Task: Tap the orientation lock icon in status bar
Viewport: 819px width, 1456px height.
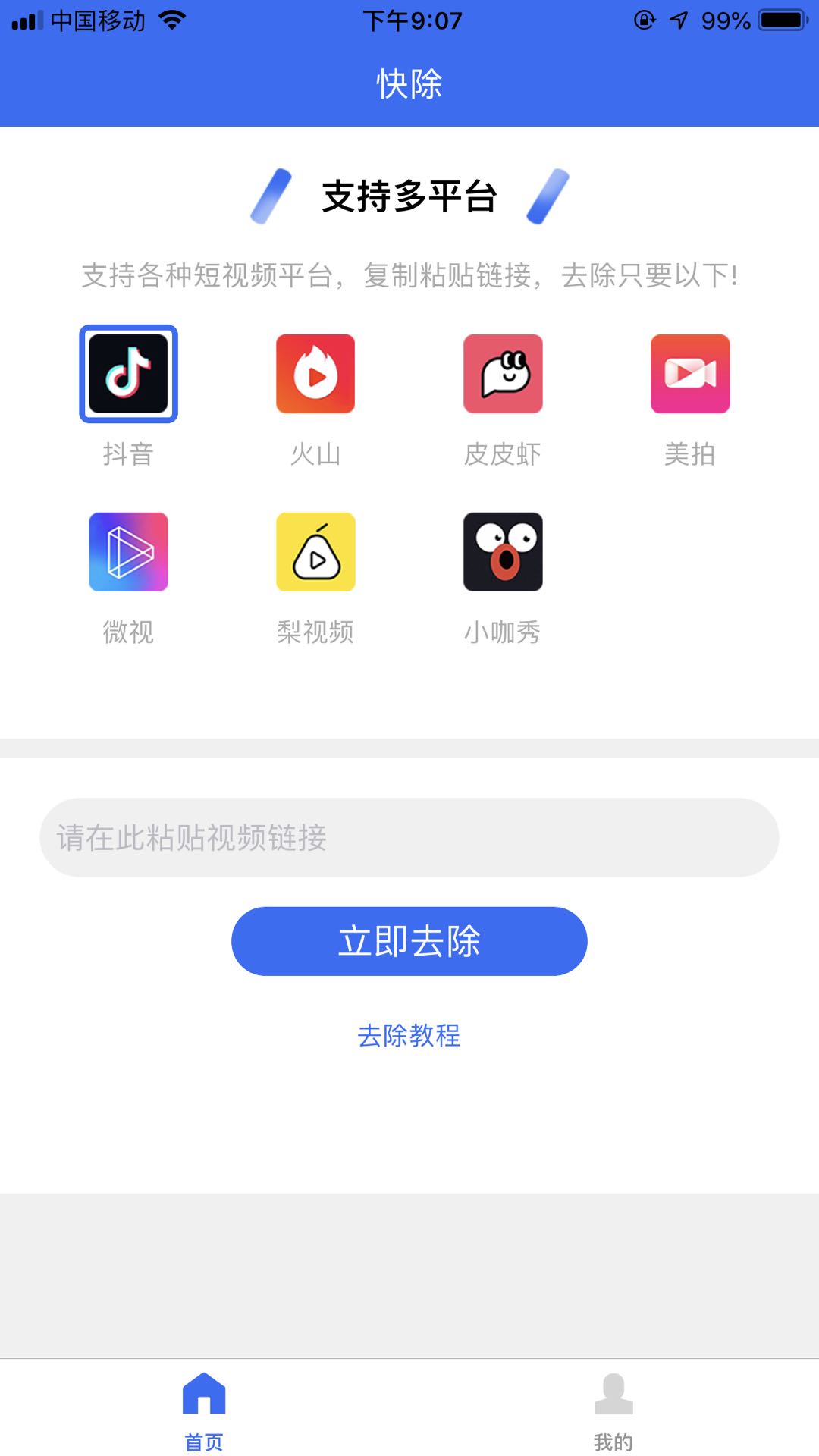Action: pyautogui.click(x=645, y=20)
